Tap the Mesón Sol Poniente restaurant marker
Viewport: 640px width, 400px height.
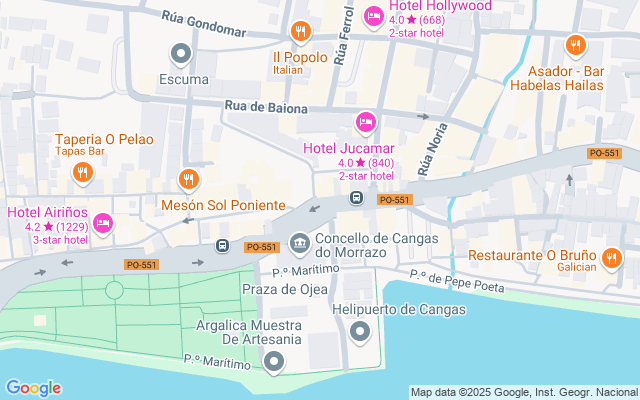tap(187, 180)
